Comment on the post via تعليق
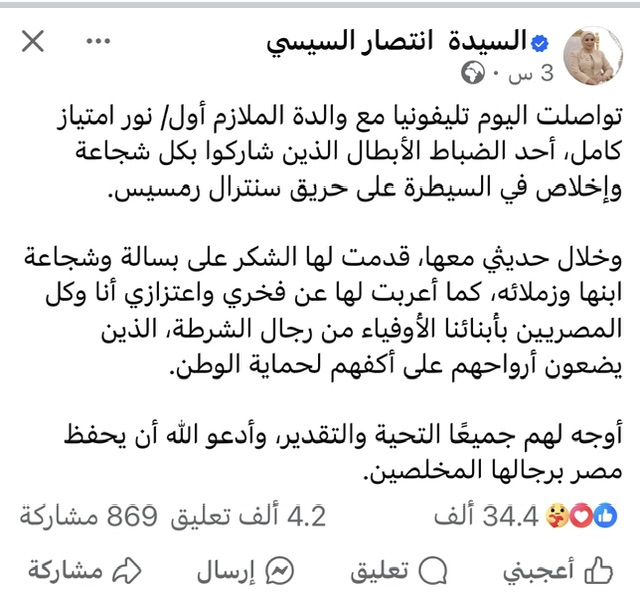The height and width of the screenshot is (612, 640). tap(398, 571)
